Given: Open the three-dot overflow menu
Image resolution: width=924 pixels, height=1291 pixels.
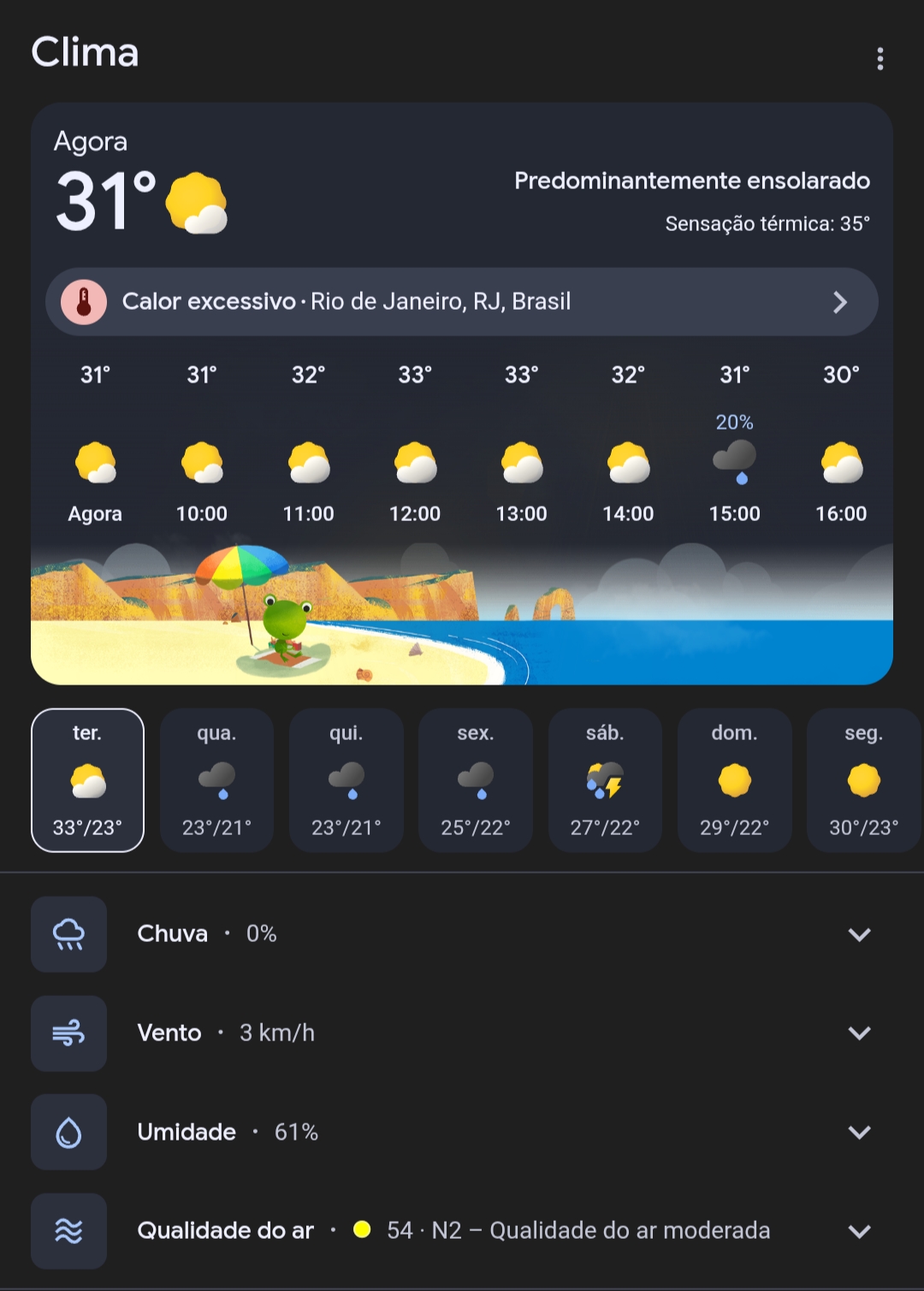Looking at the screenshot, I should pyautogui.click(x=880, y=58).
